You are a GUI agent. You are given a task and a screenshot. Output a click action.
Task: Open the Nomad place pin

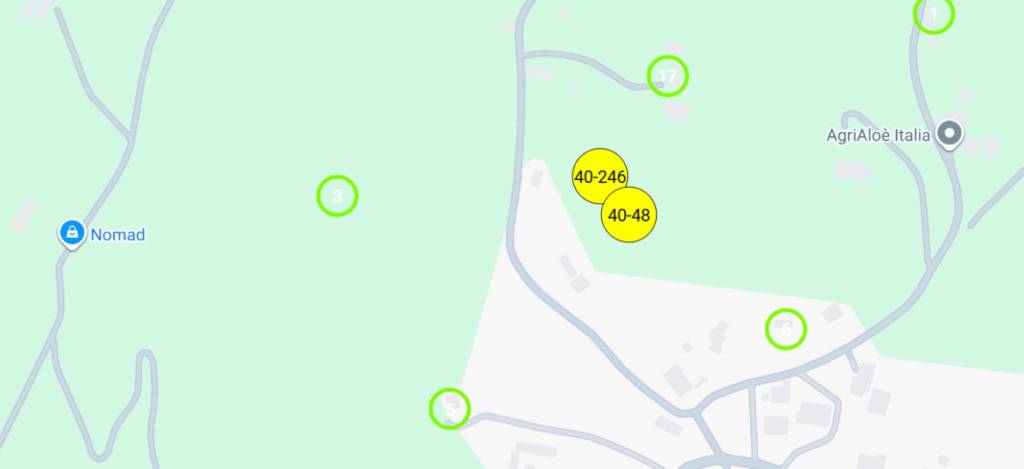(x=72, y=234)
